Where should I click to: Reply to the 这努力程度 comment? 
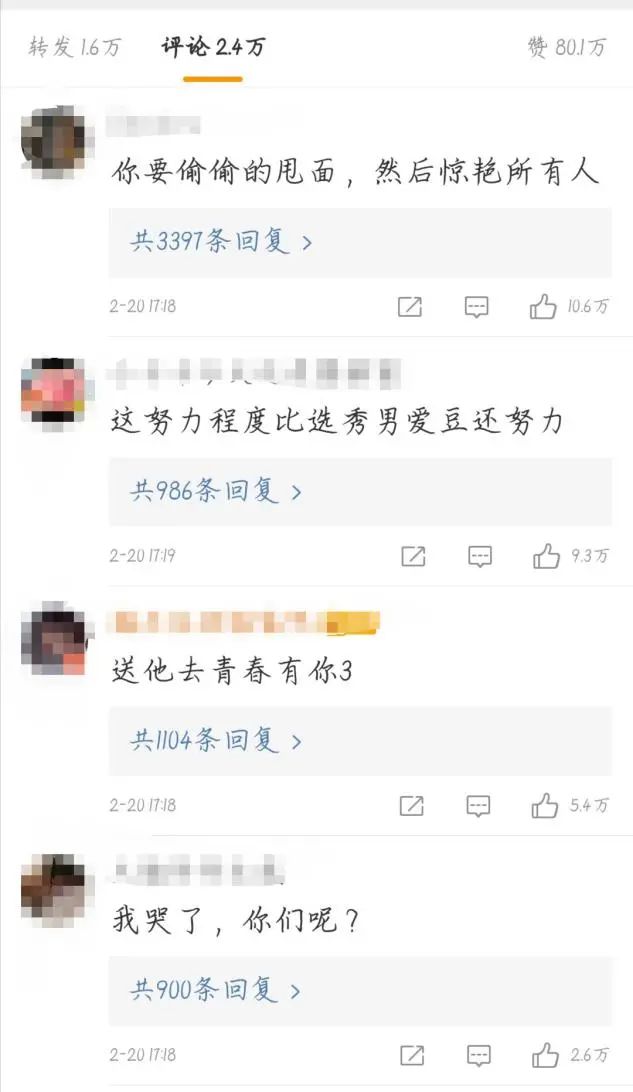[480, 556]
